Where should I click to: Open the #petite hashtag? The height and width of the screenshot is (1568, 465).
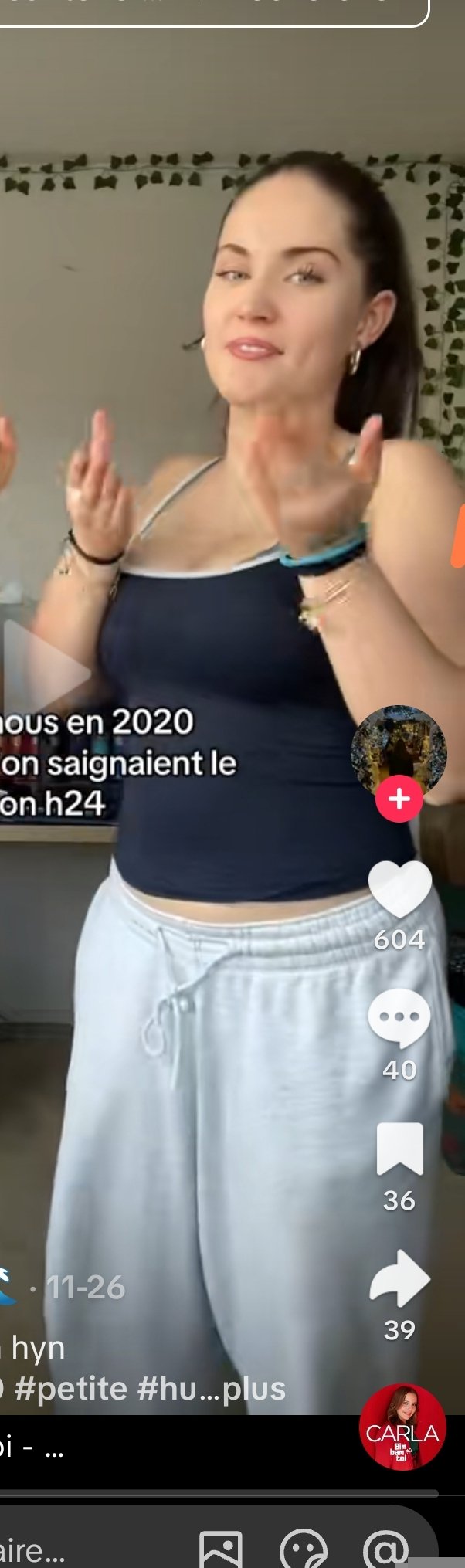70,1388
